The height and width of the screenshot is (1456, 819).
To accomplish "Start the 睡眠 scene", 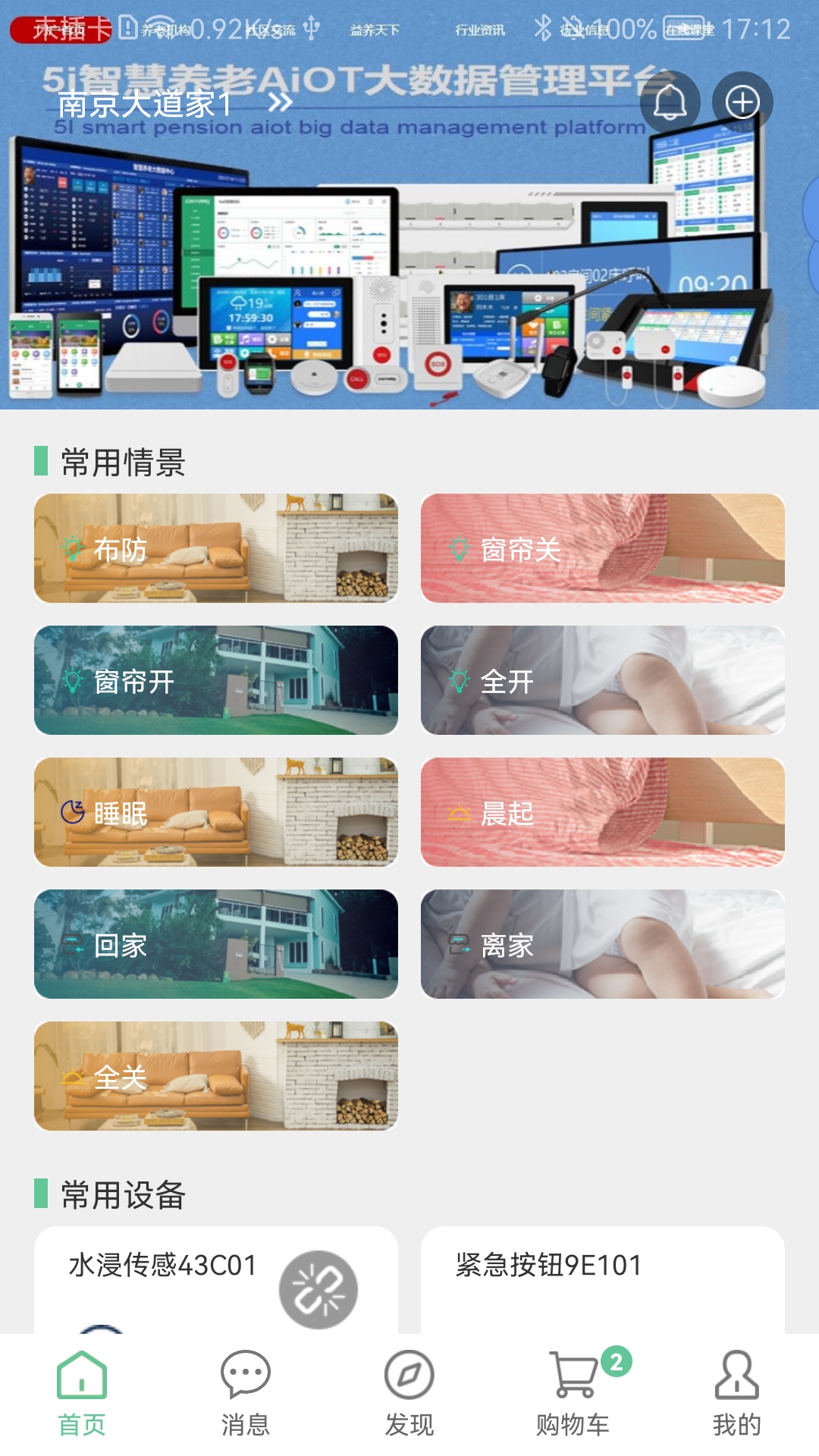I will [216, 812].
